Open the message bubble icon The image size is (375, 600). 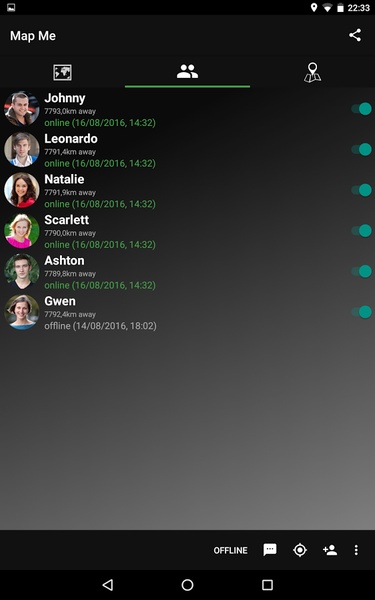click(x=270, y=550)
